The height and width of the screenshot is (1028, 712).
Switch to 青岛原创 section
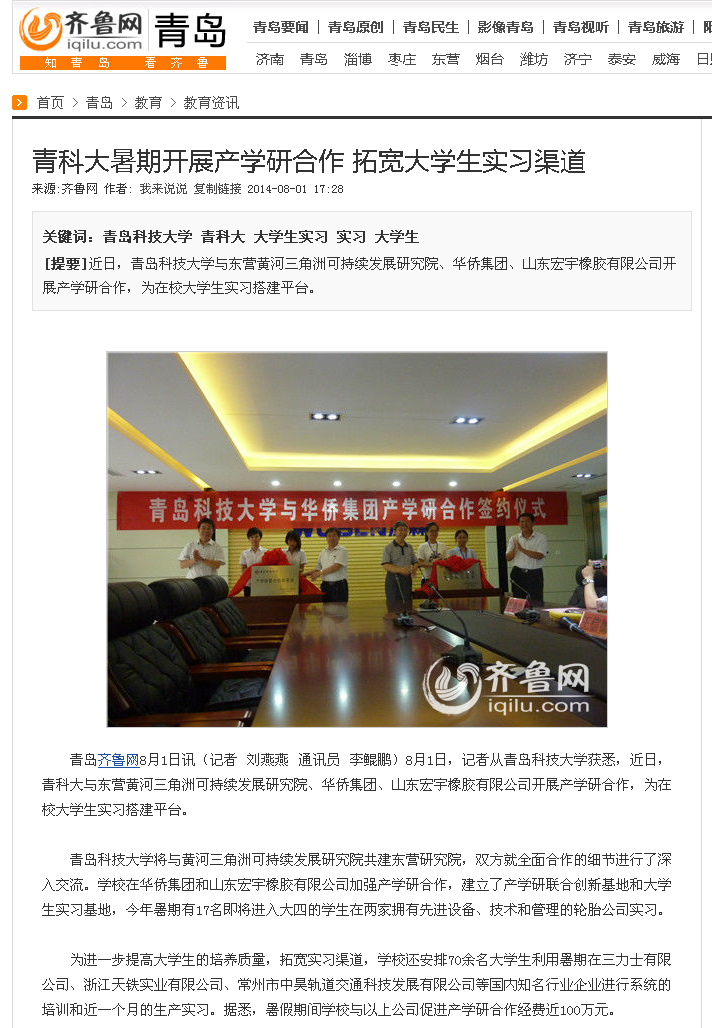point(355,27)
